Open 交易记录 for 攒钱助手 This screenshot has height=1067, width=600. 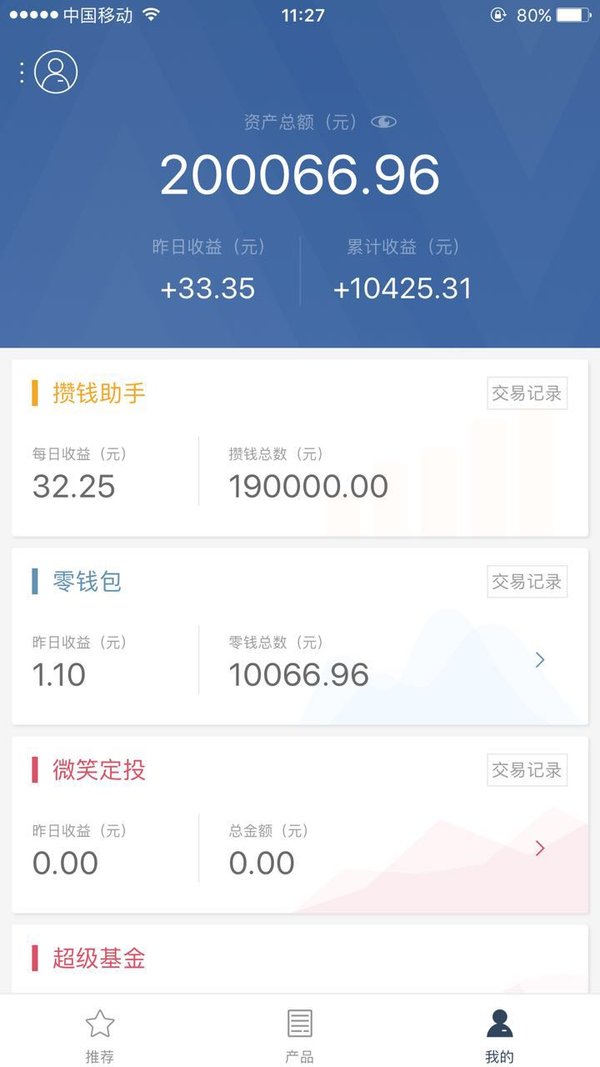pos(527,393)
